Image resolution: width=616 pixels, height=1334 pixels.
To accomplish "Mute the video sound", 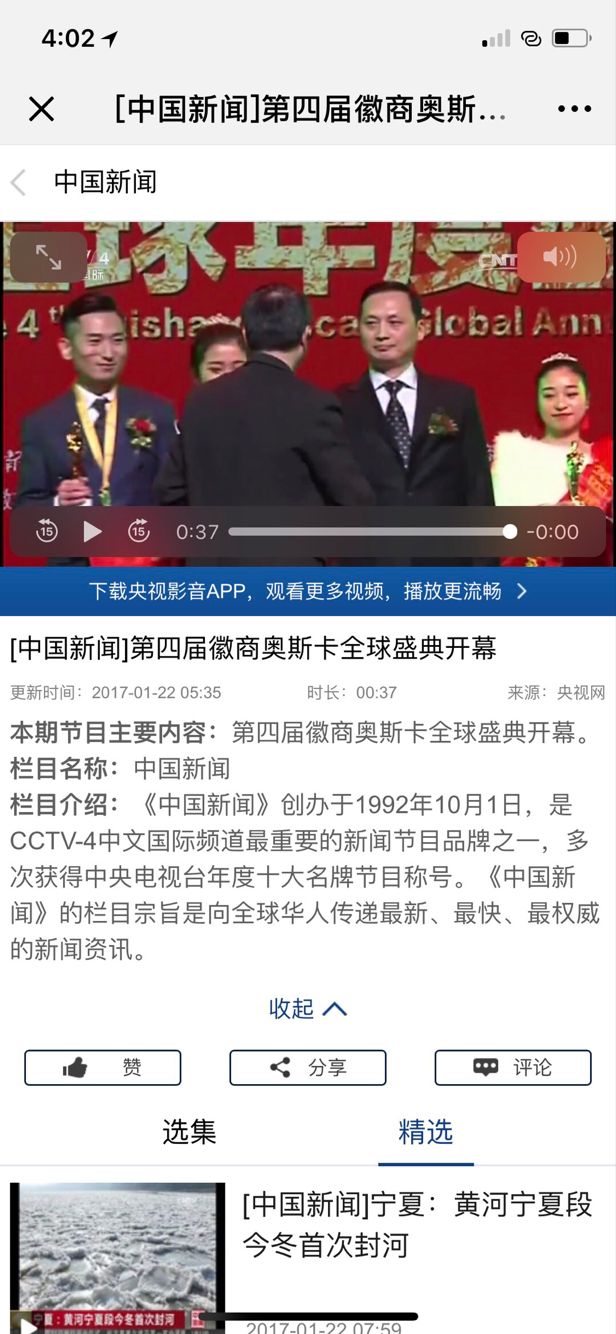I will pyautogui.click(x=560, y=257).
